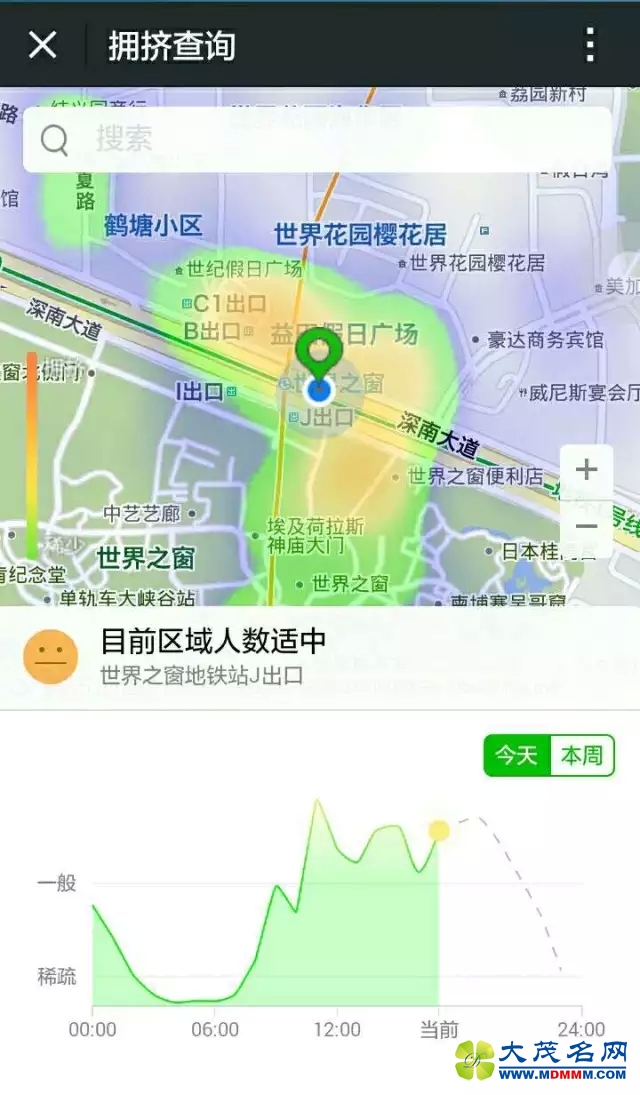
Task: Tap the 搜索 search box
Action: (318, 139)
